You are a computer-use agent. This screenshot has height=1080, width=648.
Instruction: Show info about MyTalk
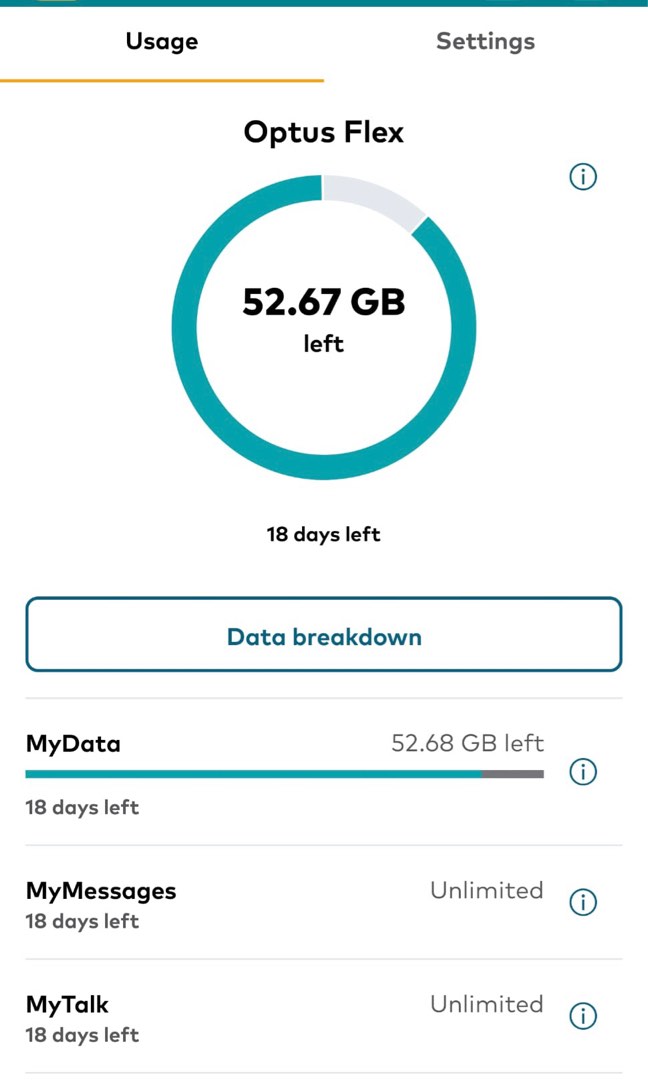pyautogui.click(x=583, y=1015)
